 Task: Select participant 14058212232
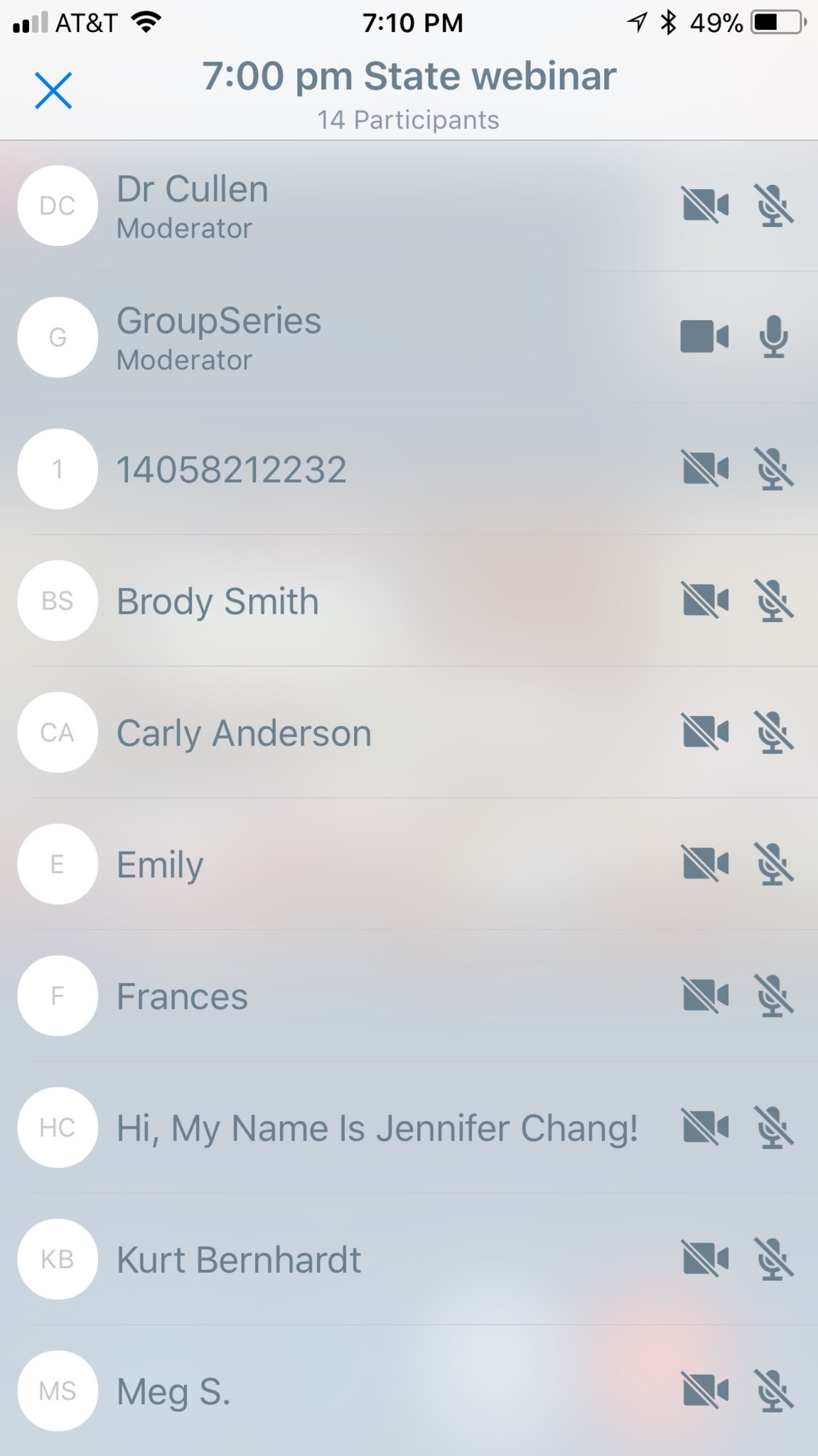[231, 469]
